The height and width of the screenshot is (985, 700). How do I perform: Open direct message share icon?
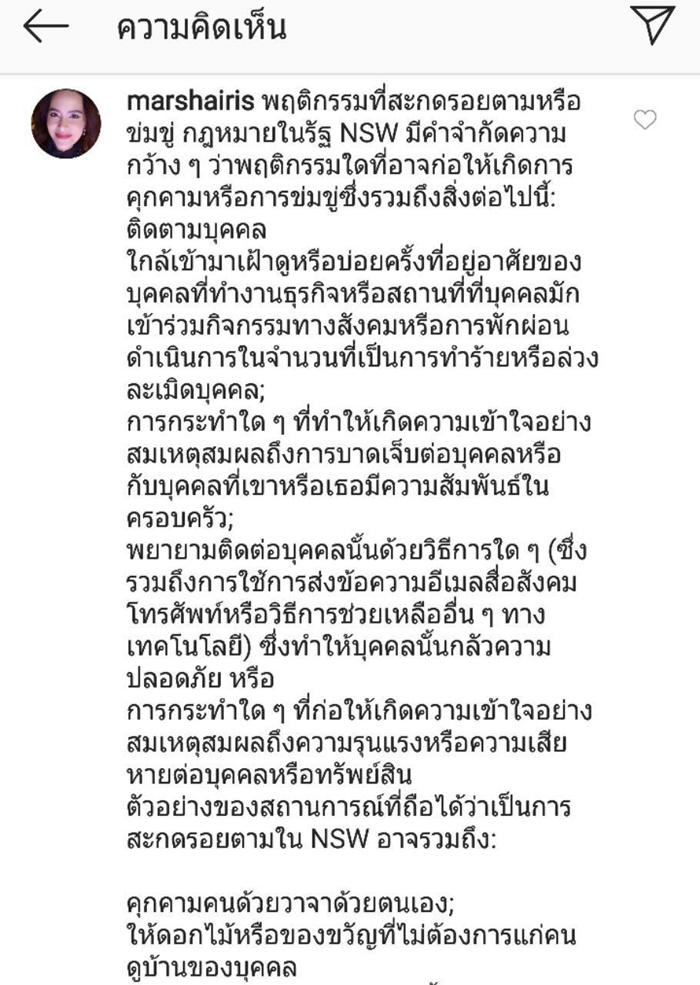[653, 26]
